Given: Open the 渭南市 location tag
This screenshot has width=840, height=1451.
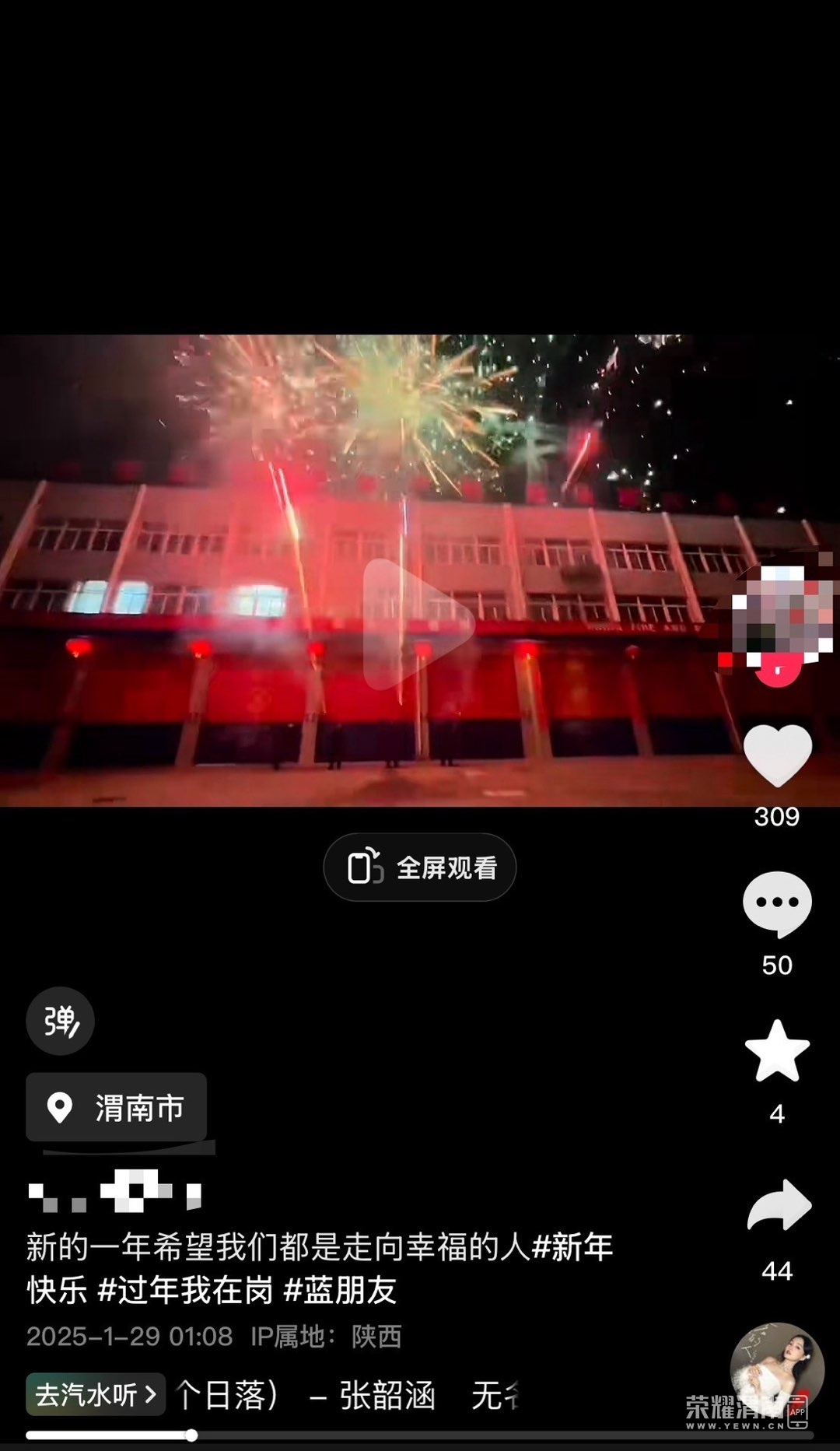Looking at the screenshot, I should pyautogui.click(x=117, y=1108).
